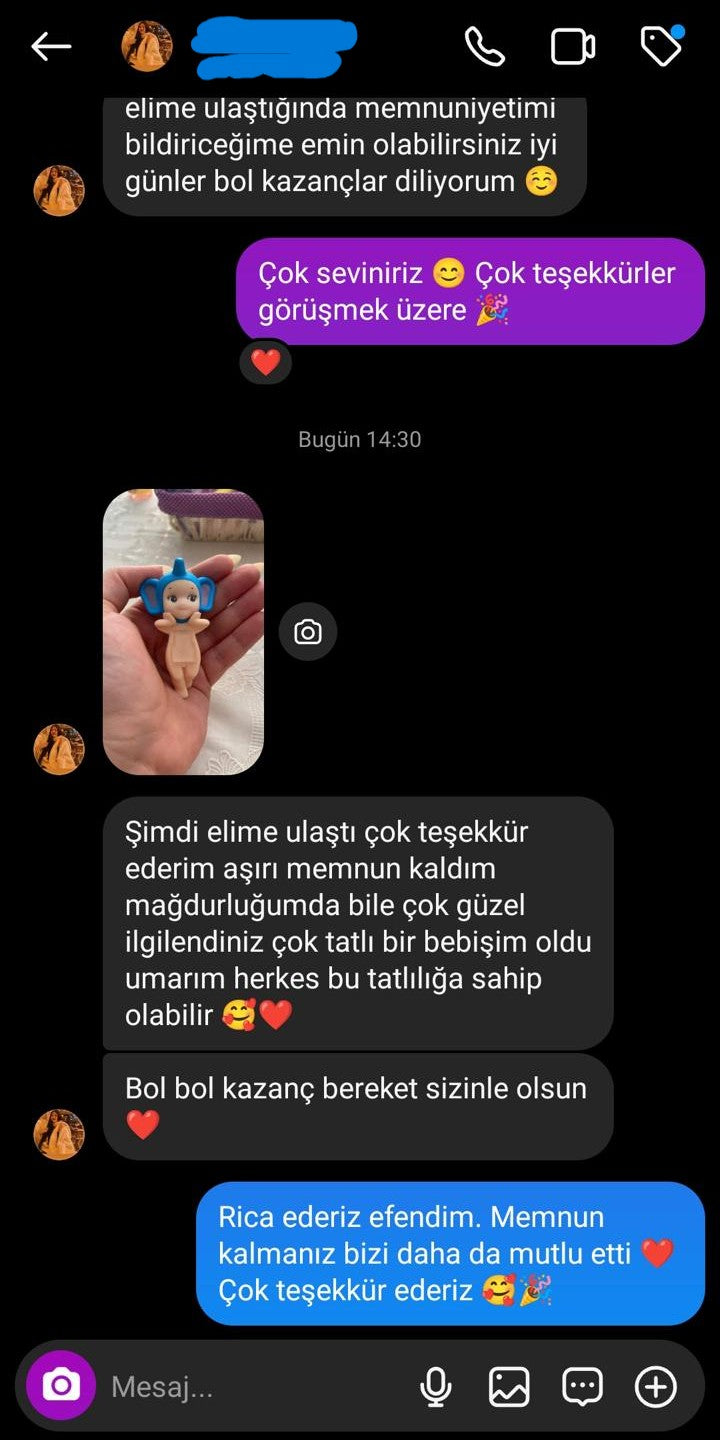Open the label tag icon

tap(661, 46)
